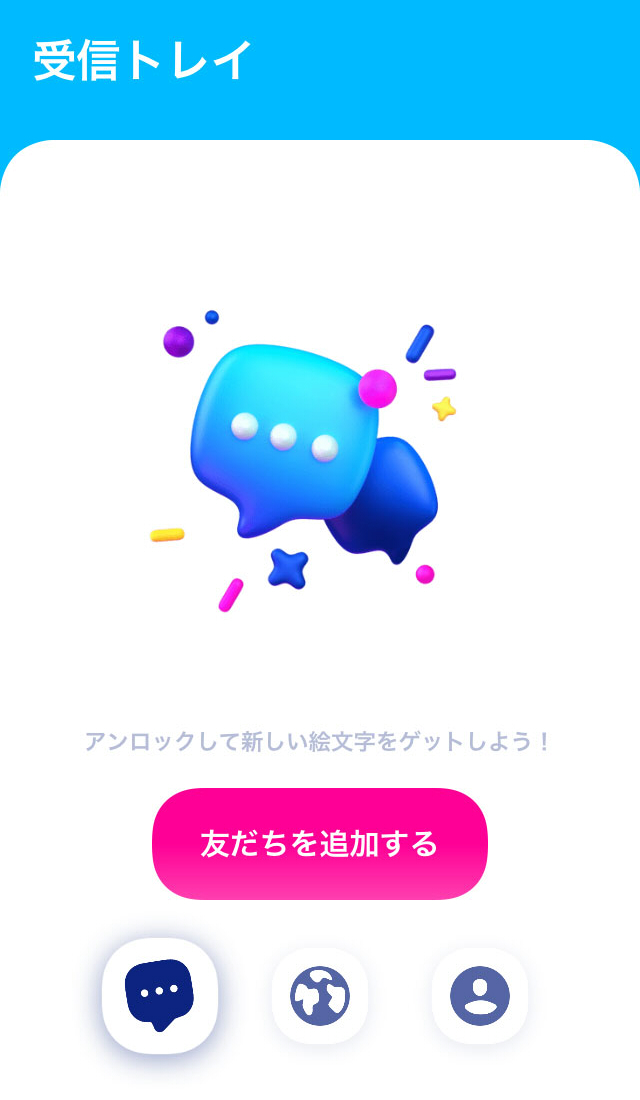Switch to the globe discover tab
Image resolution: width=640 pixels, height=1100 pixels.
point(320,996)
